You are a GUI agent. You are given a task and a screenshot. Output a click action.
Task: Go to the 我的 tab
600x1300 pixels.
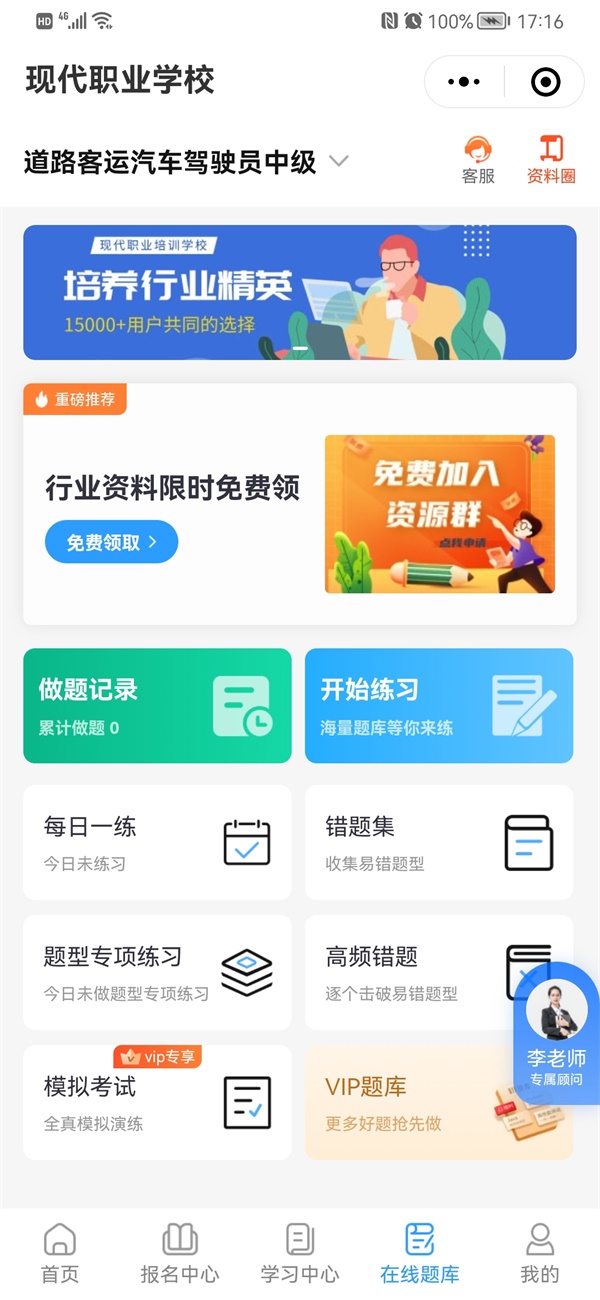point(540,1253)
